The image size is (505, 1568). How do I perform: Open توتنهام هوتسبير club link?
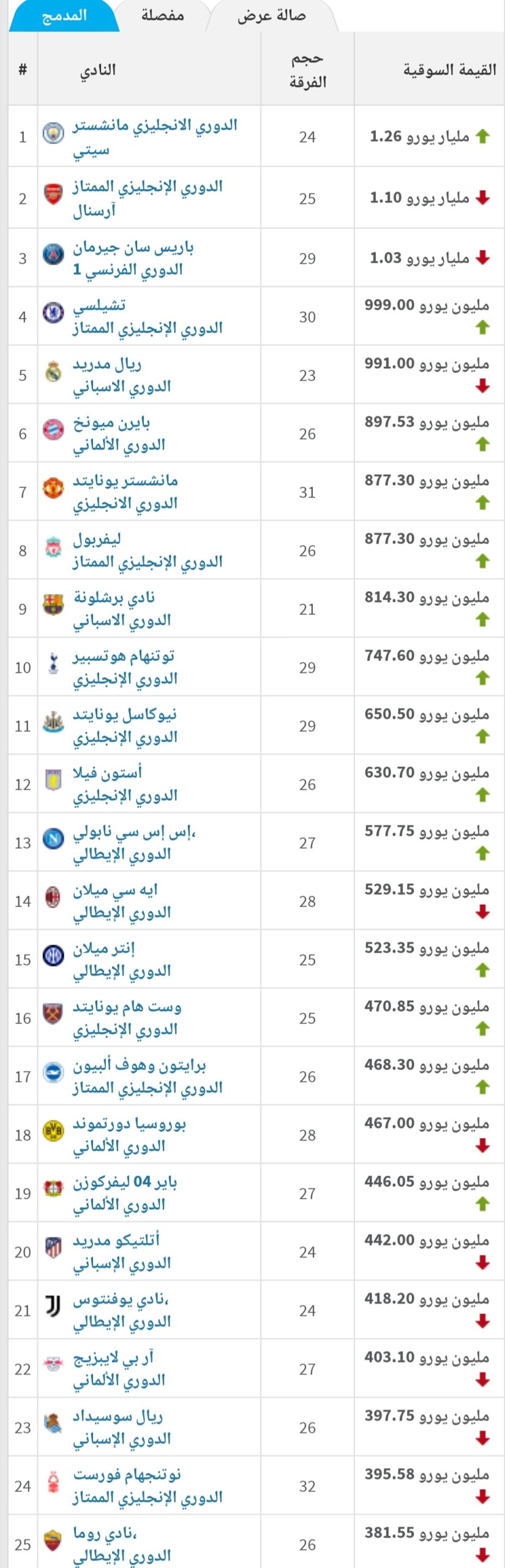point(124,657)
